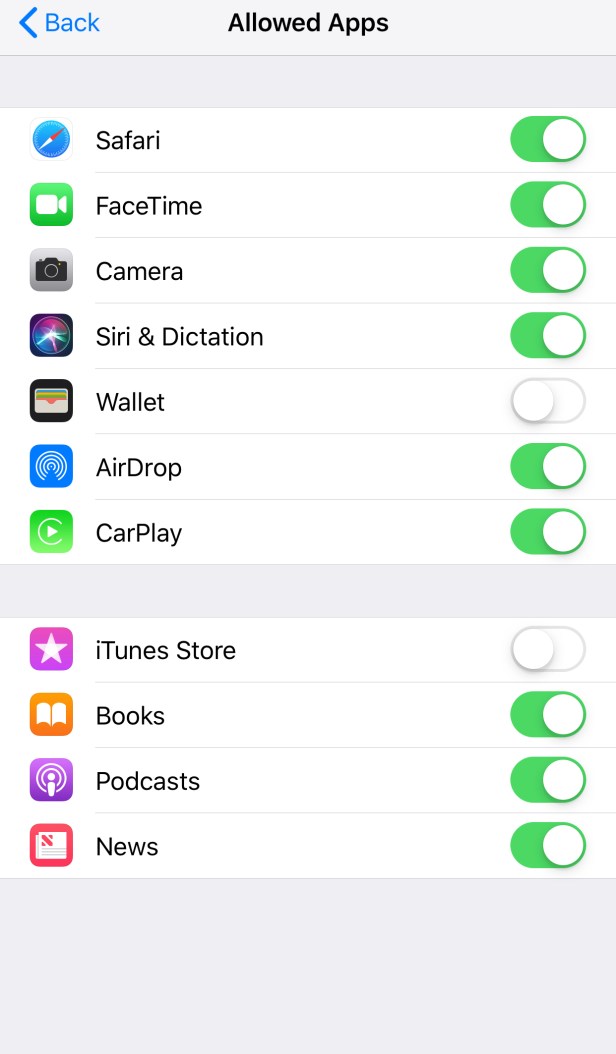Enable the Wallet switch
Image resolution: width=616 pixels, height=1054 pixels.
pyautogui.click(x=547, y=402)
